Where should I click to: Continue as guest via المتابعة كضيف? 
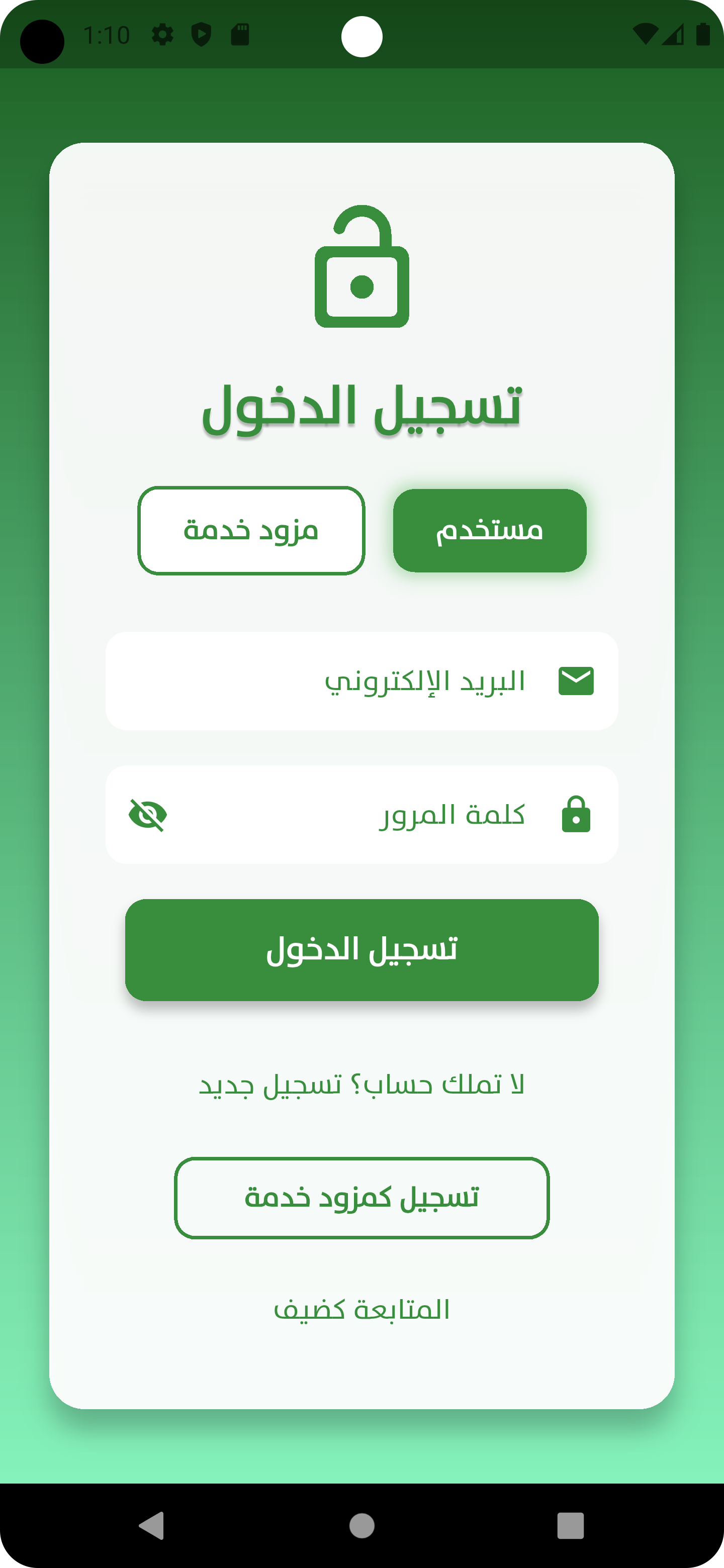(361, 1310)
